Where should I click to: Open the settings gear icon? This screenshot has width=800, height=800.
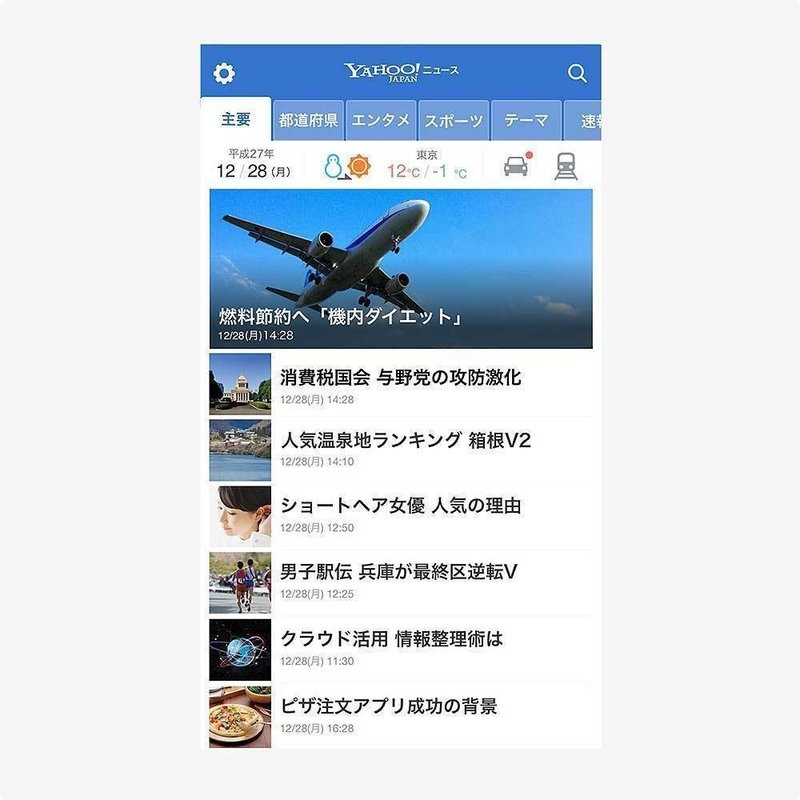coord(224,73)
